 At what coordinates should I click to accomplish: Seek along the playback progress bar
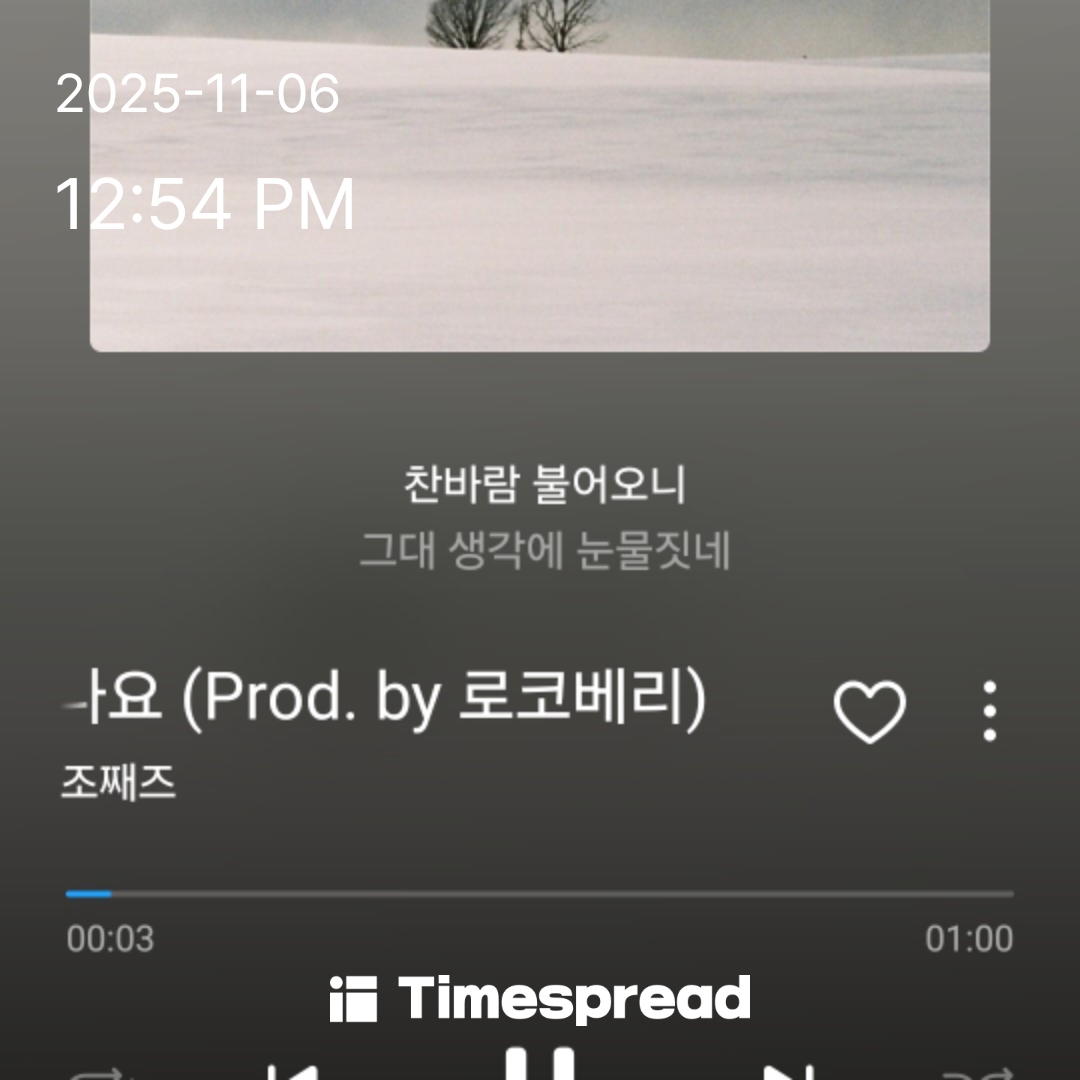tap(540, 894)
